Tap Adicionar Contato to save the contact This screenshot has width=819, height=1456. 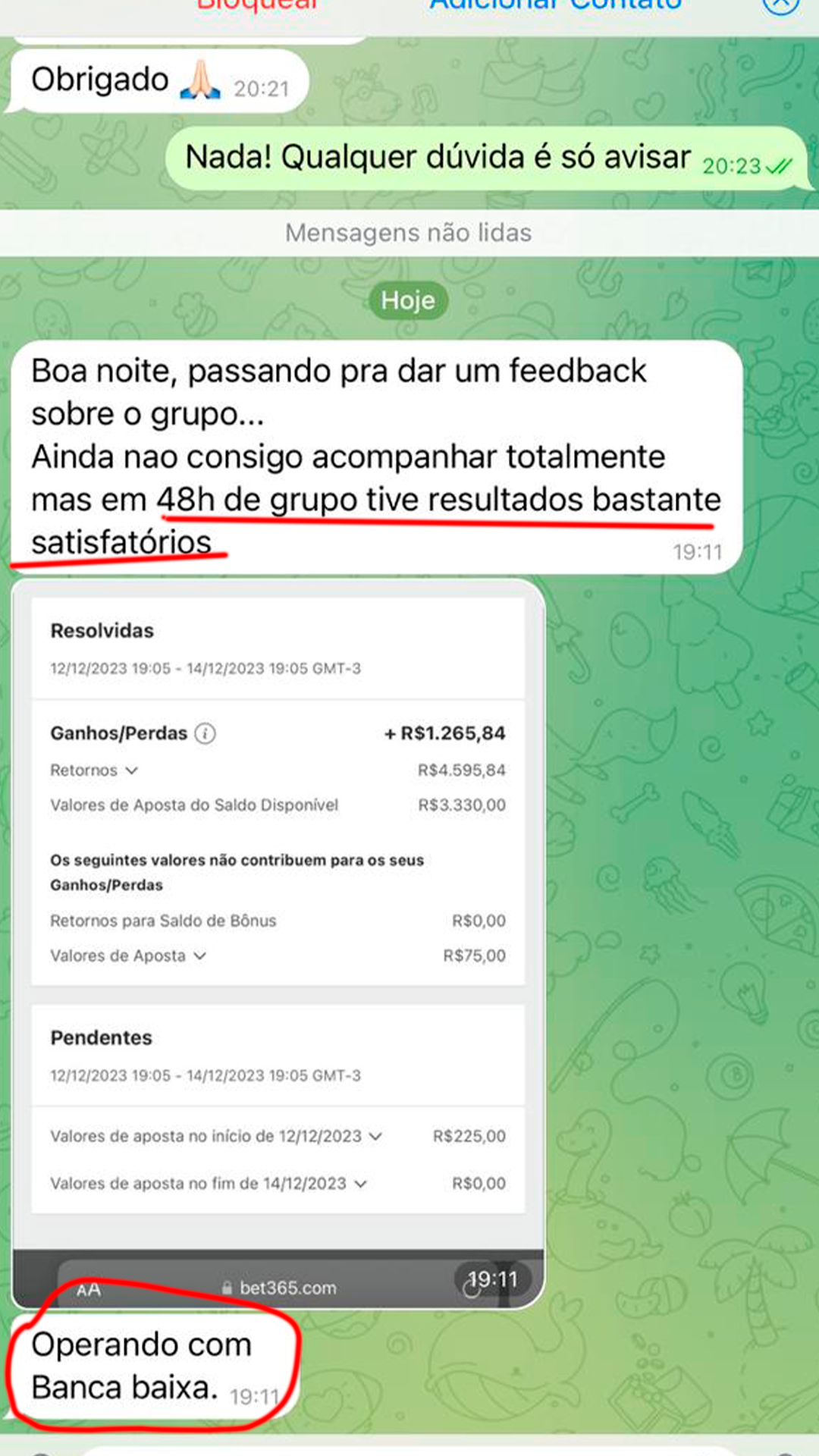(556, 6)
